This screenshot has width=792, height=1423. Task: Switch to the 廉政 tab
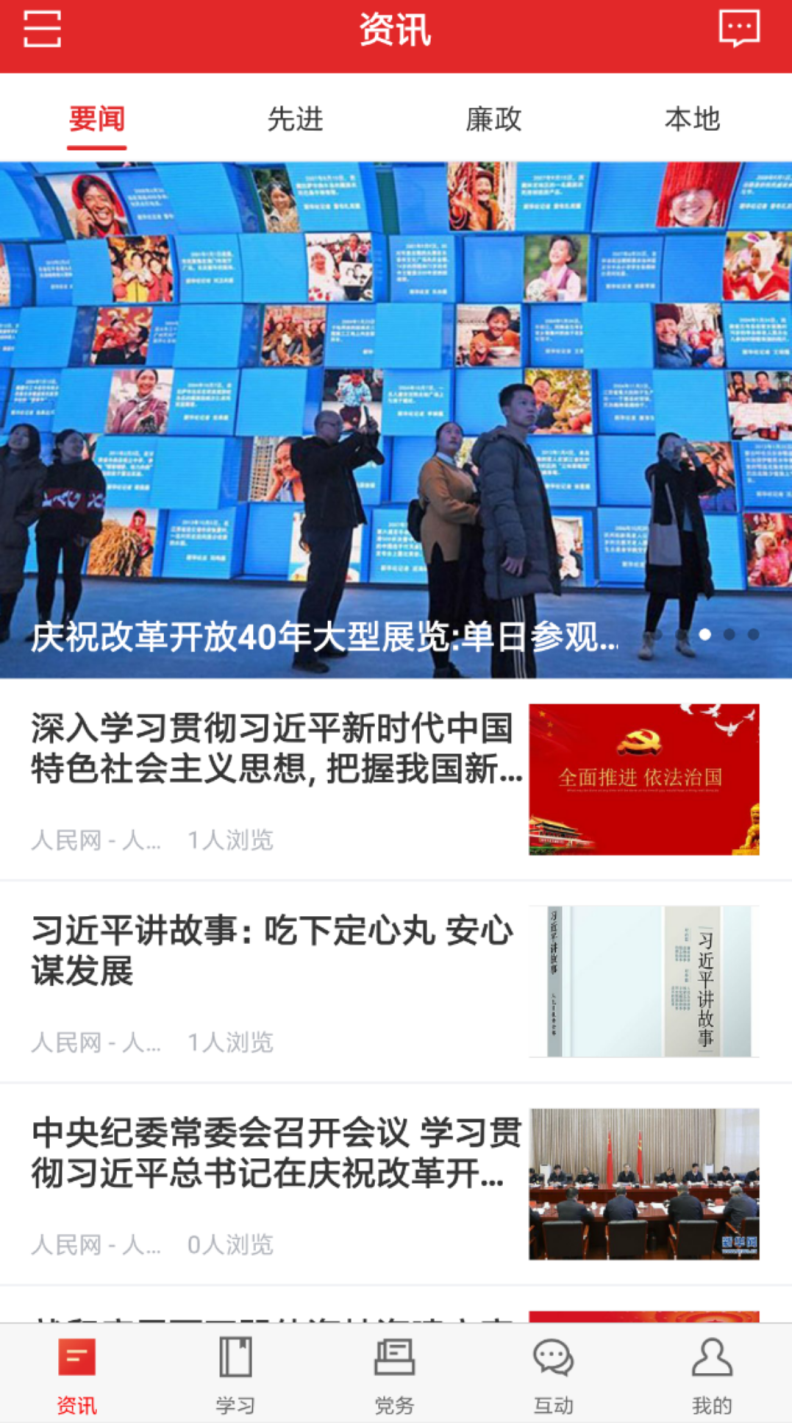click(x=493, y=119)
